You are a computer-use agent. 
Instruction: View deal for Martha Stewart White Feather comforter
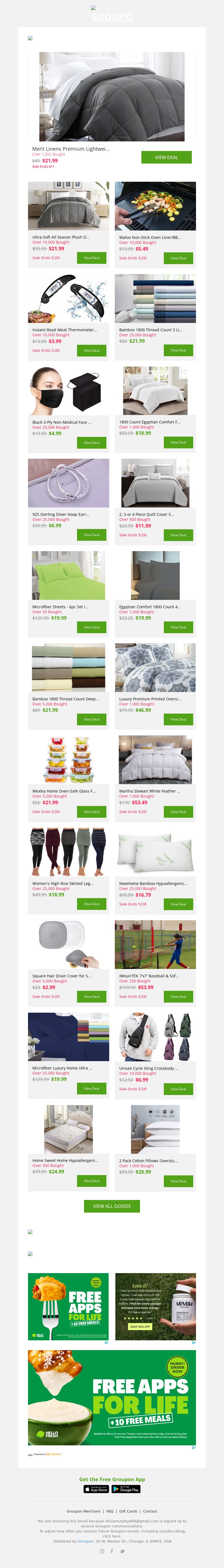178,812
